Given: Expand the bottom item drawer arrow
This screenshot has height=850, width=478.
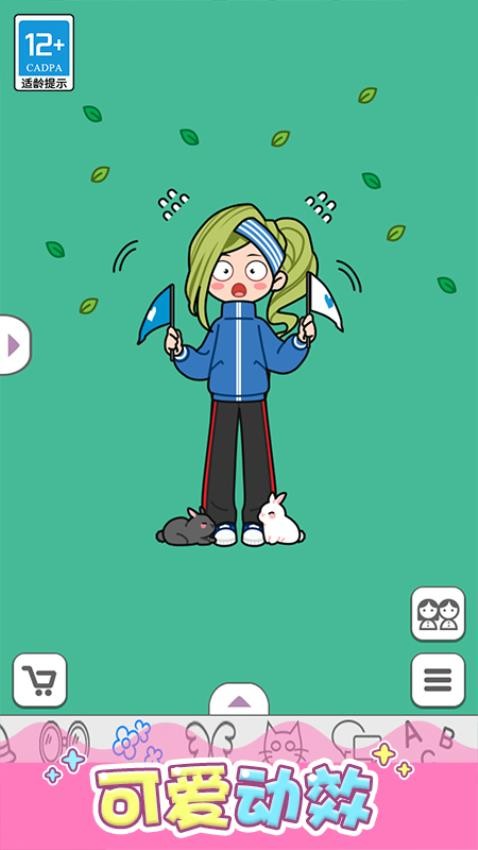Looking at the screenshot, I should click(x=239, y=700).
